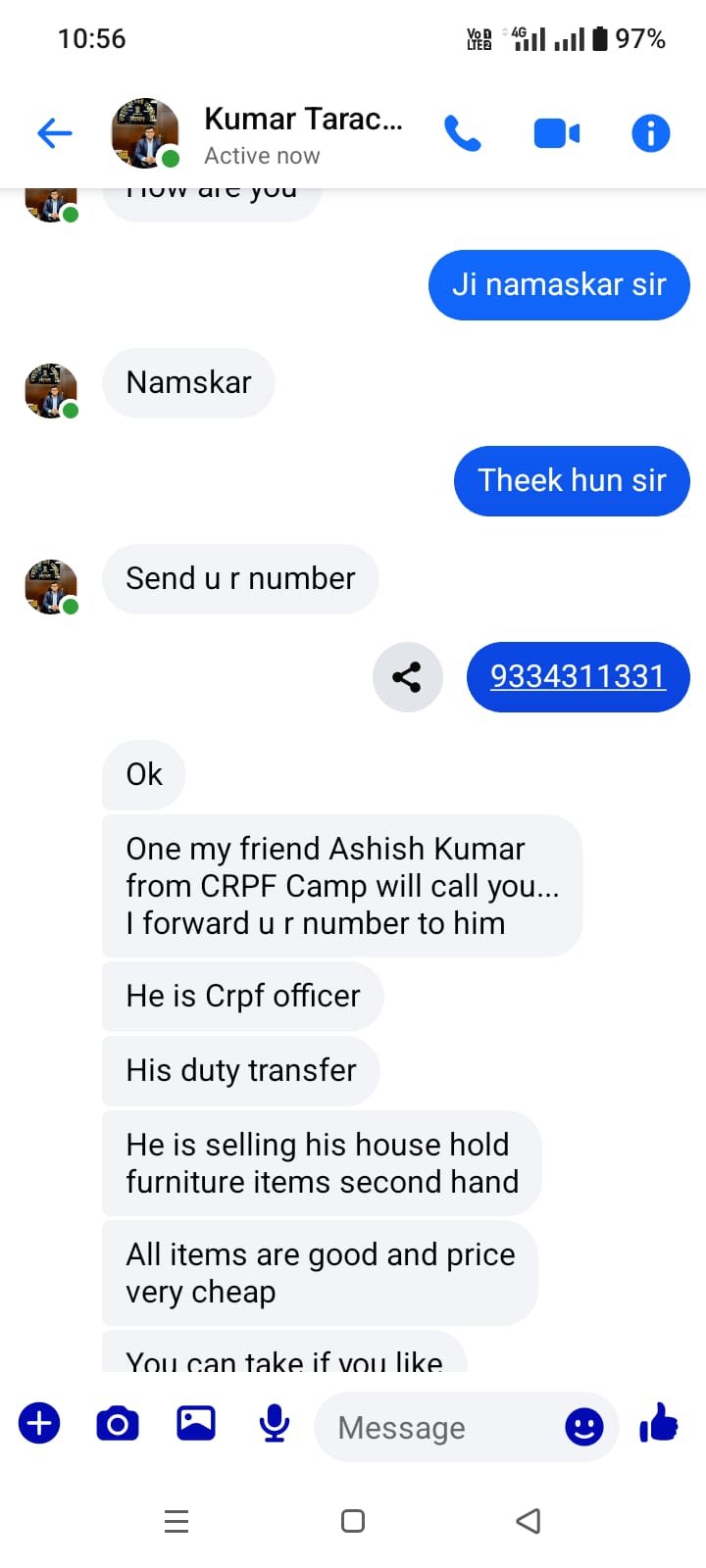Open the photo gallery picker

pyautogui.click(x=196, y=1423)
